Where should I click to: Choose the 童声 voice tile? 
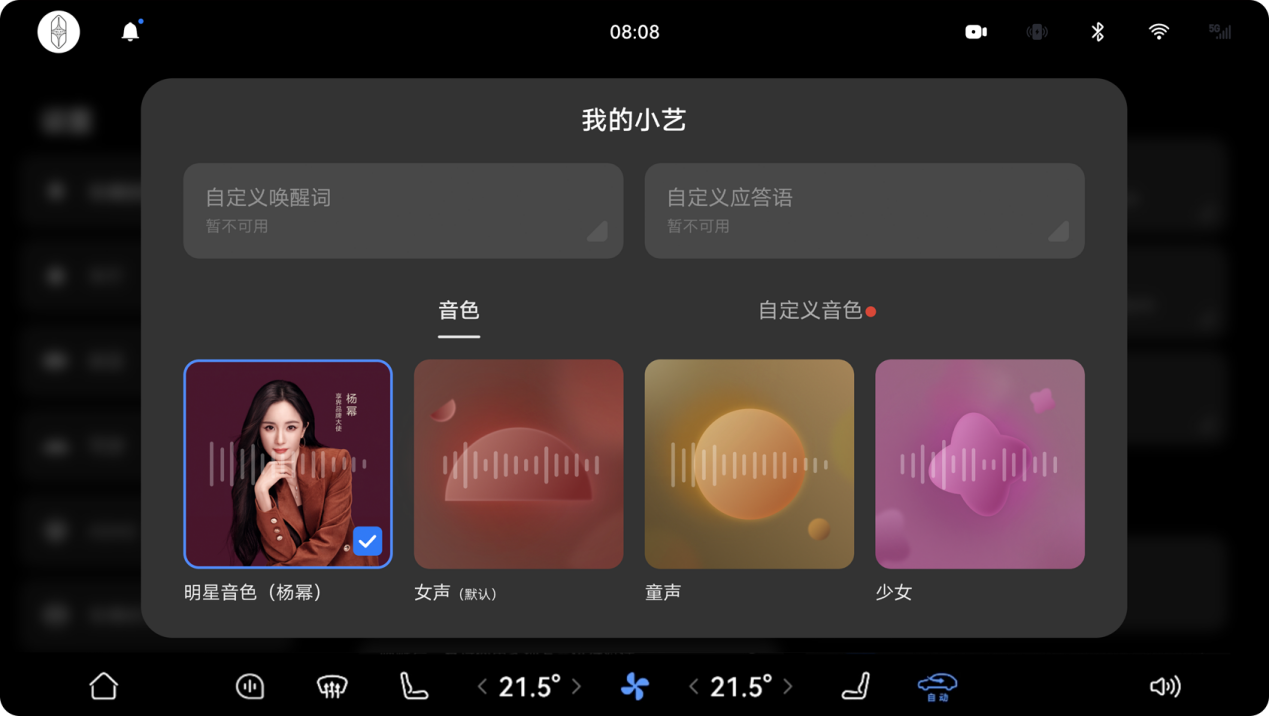tap(749, 464)
